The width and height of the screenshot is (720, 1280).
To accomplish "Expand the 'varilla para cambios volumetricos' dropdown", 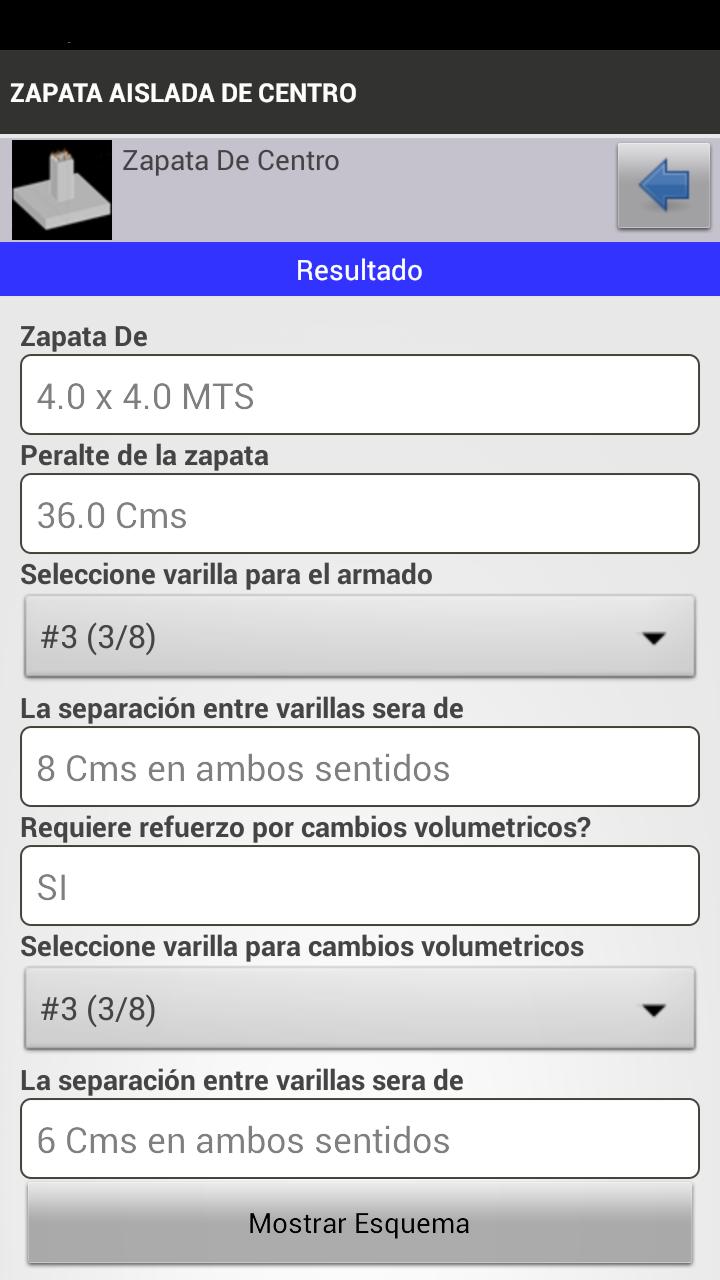I will tap(360, 1009).
